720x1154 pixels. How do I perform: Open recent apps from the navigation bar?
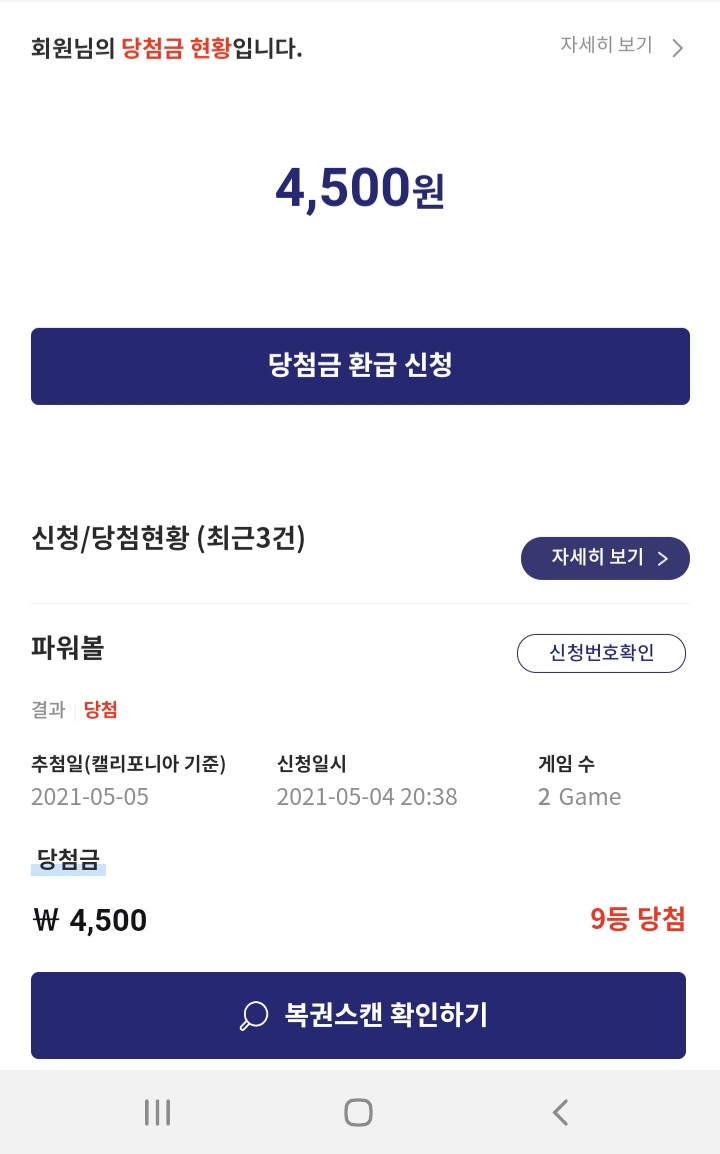[158, 1112]
